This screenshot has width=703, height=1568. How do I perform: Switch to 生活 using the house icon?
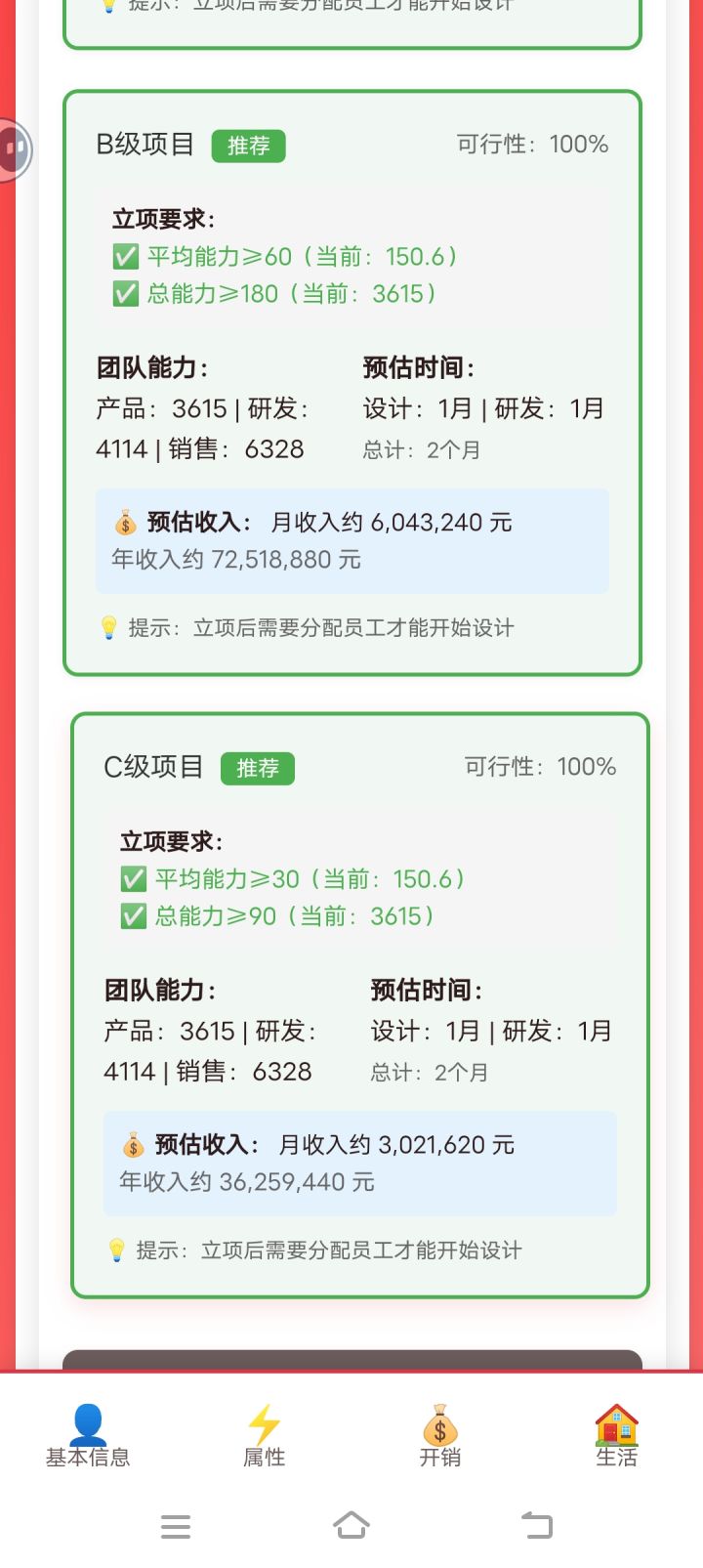tap(615, 1427)
